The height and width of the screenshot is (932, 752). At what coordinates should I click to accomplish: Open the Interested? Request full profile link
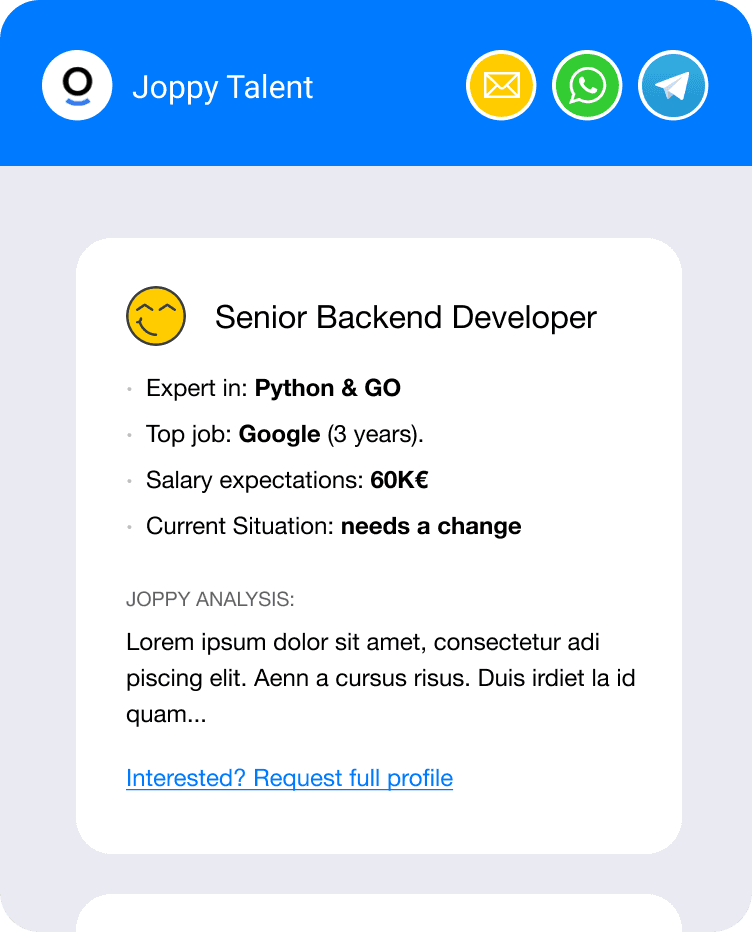289,778
